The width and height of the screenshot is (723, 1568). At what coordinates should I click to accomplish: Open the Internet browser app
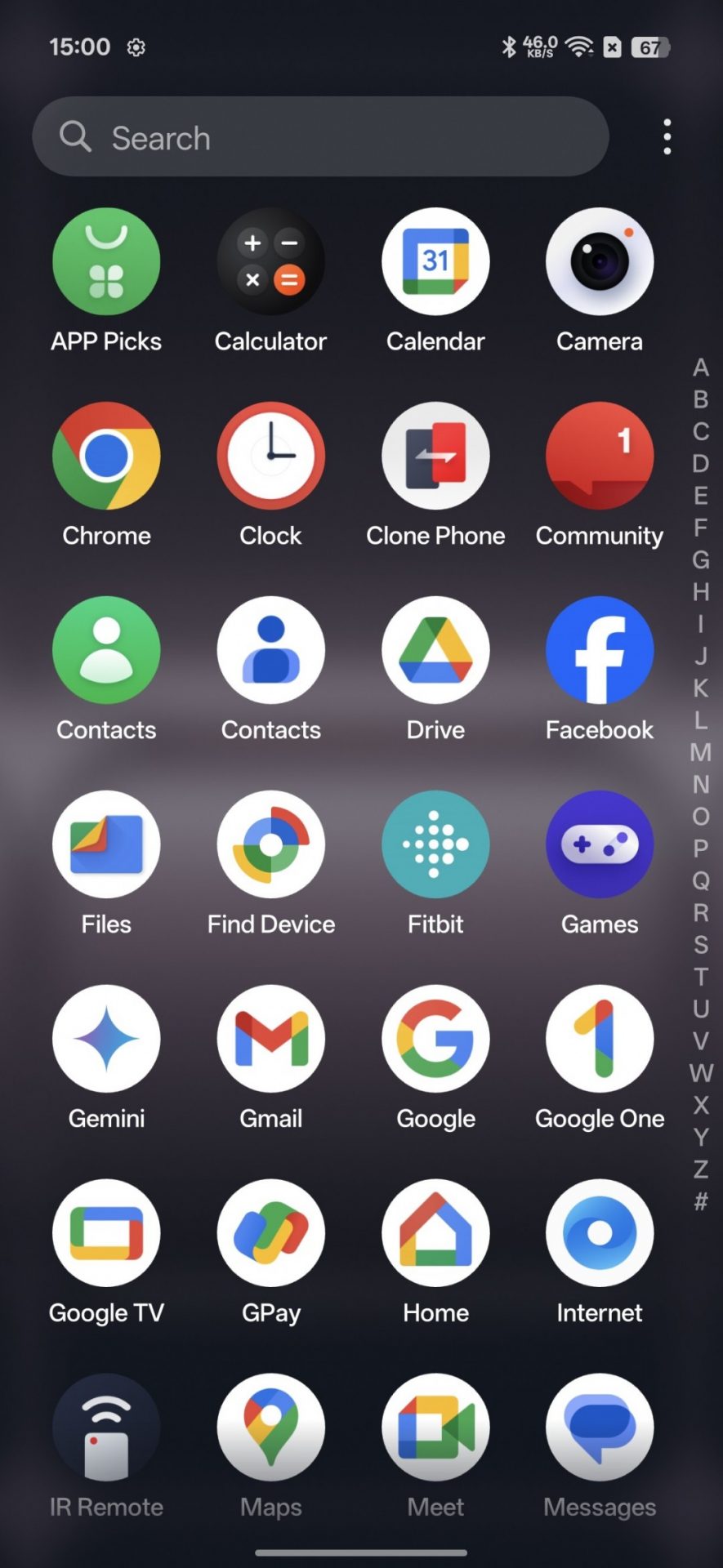point(600,1233)
